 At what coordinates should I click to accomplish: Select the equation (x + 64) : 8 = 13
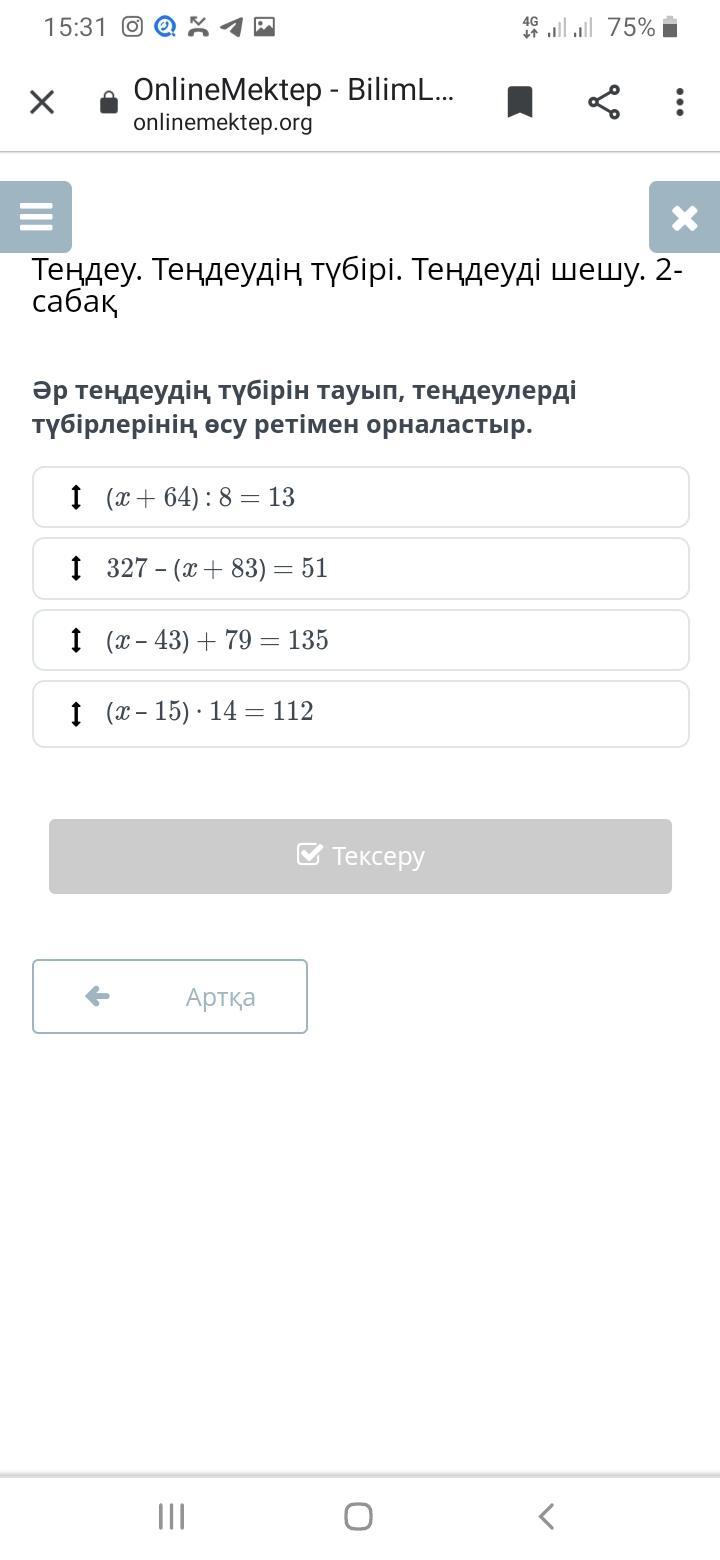(360, 497)
